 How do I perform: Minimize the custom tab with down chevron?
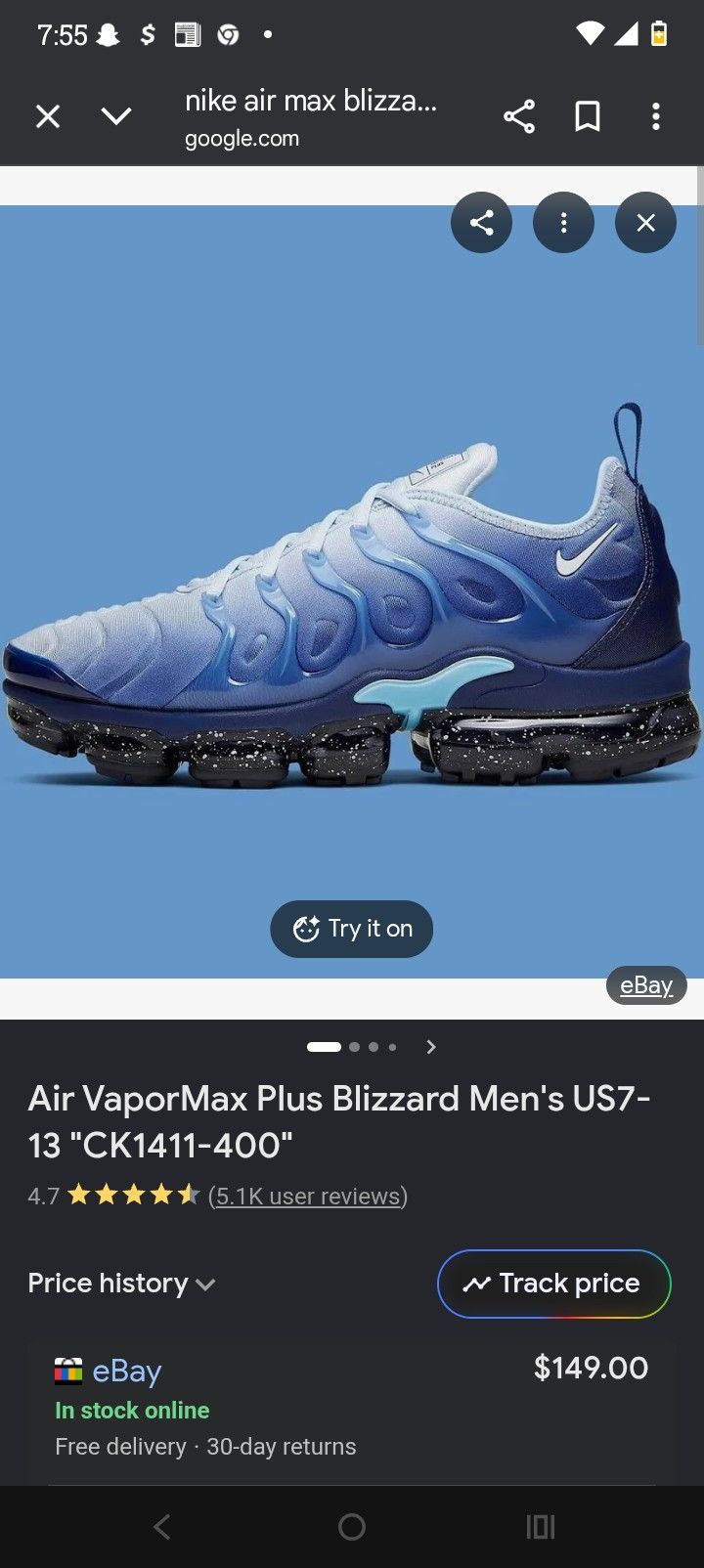coord(116,117)
